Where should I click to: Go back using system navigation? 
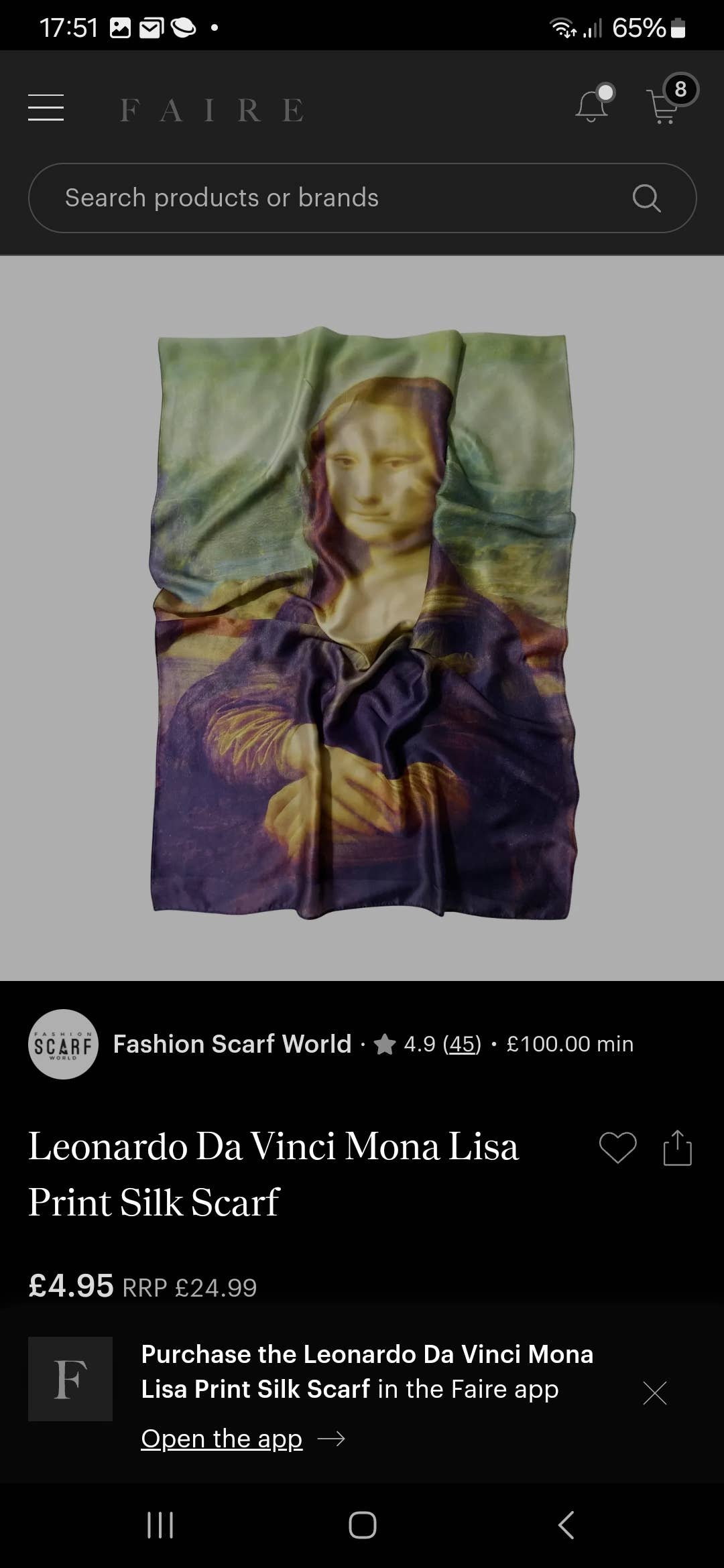tap(566, 1525)
